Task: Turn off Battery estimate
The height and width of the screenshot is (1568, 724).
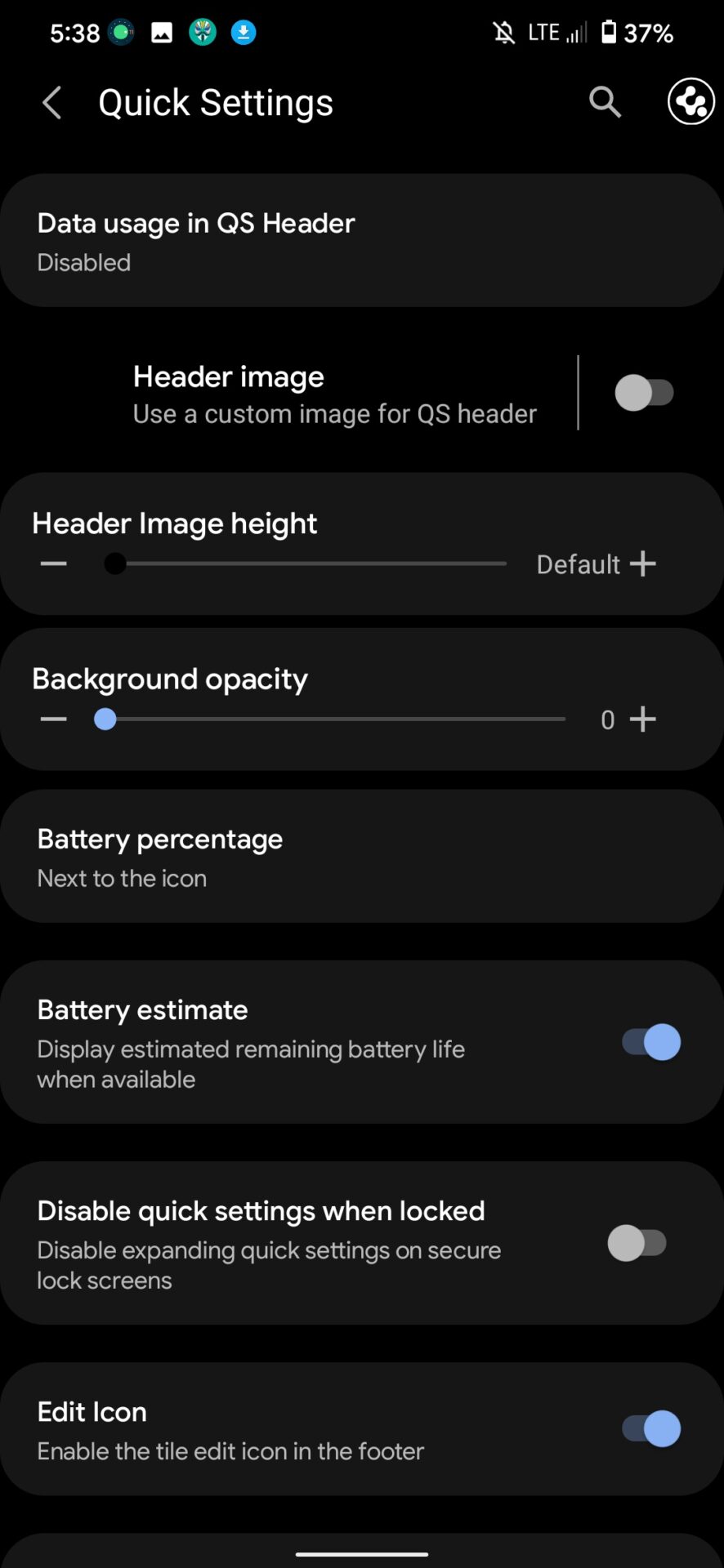Action: 651,1042
